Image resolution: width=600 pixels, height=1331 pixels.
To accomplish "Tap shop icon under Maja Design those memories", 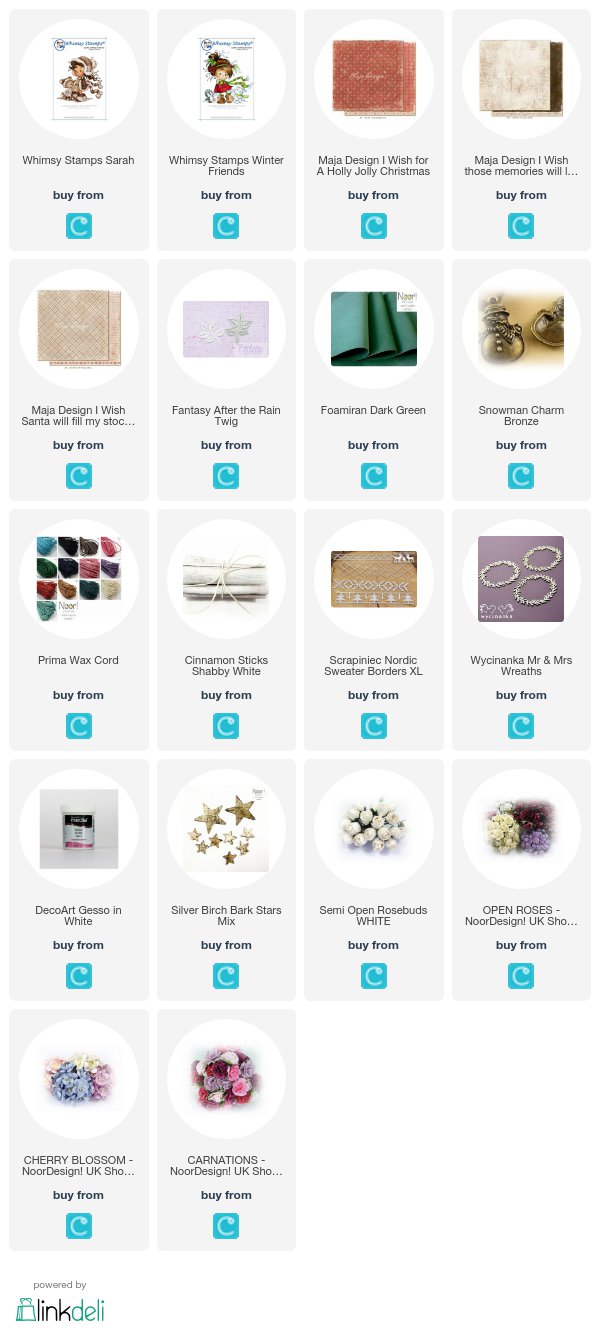I will (521, 226).
